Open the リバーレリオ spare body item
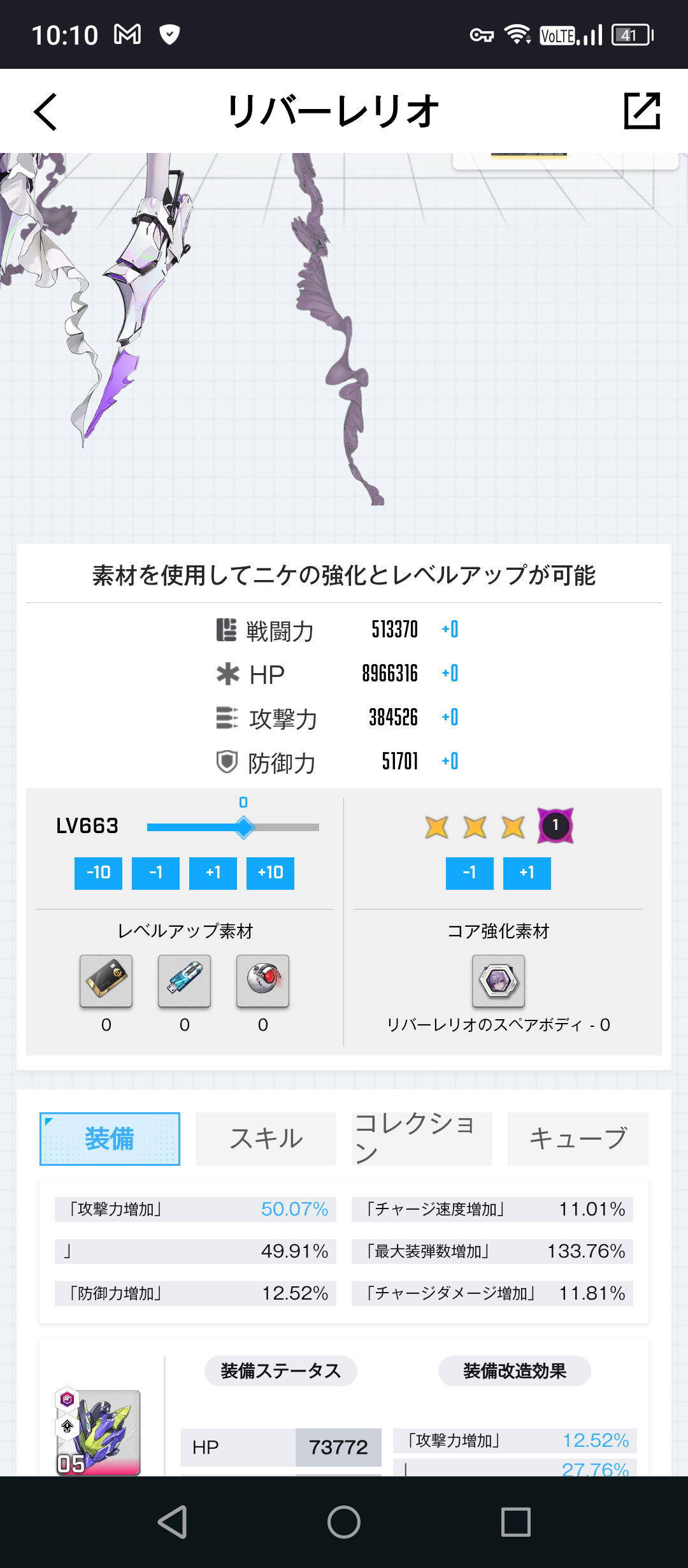The height and width of the screenshot is (1568, 688). click(498, 981)
